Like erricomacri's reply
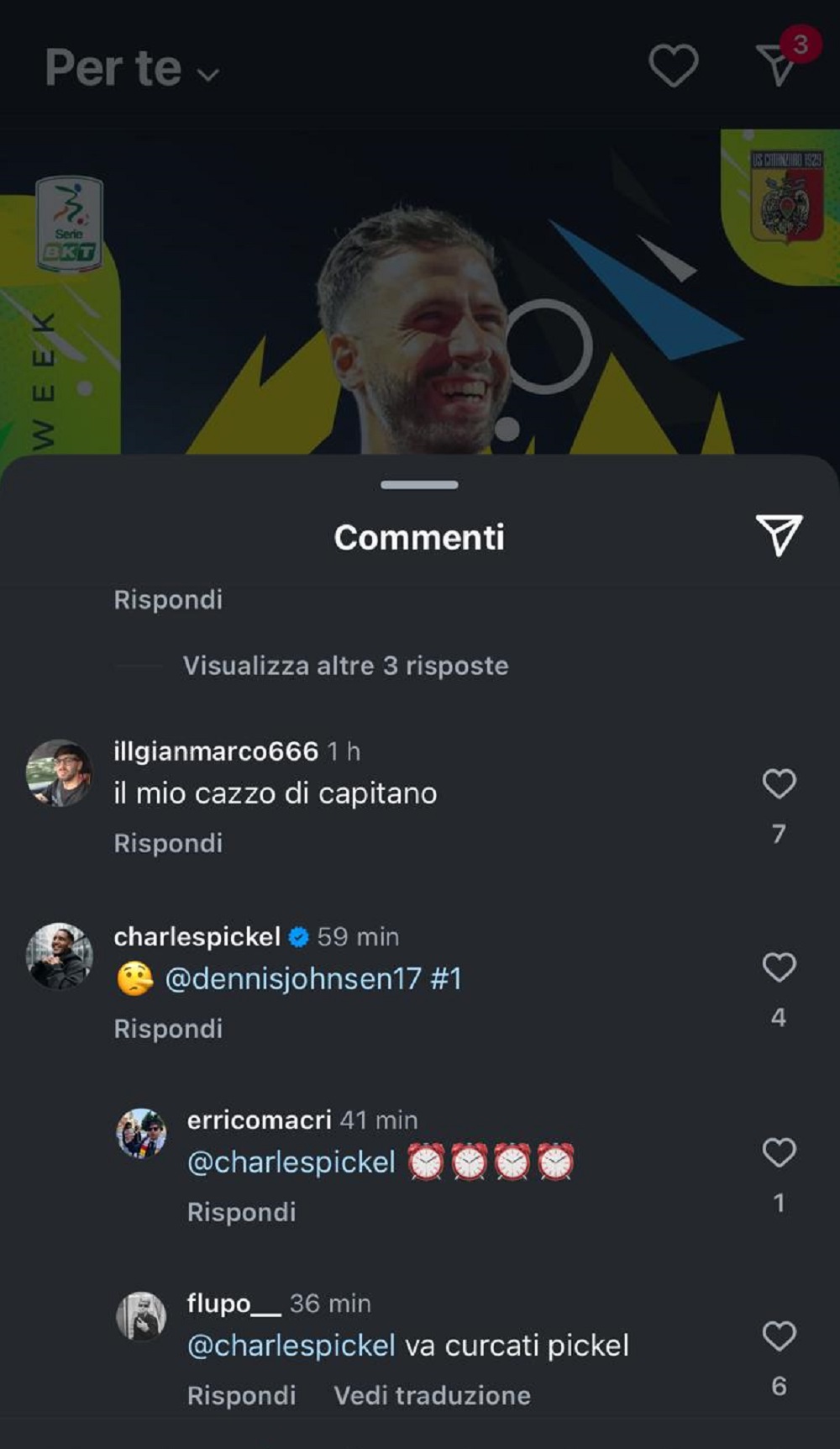The height and width of the screenshot is (1449, 840). click(x=779, y=1152)
